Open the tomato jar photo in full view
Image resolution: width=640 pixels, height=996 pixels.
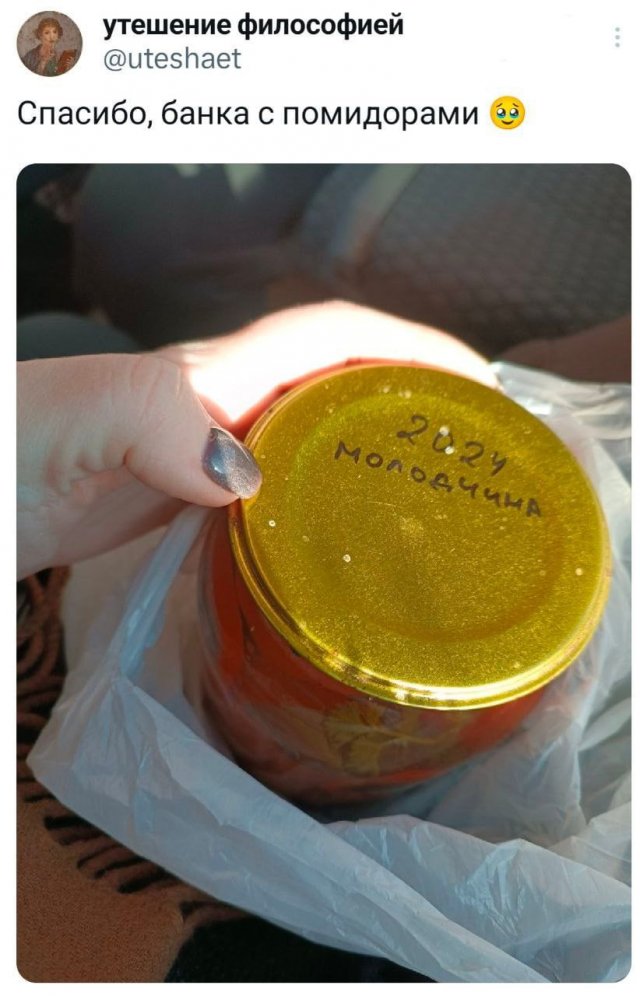coord(324,572)
